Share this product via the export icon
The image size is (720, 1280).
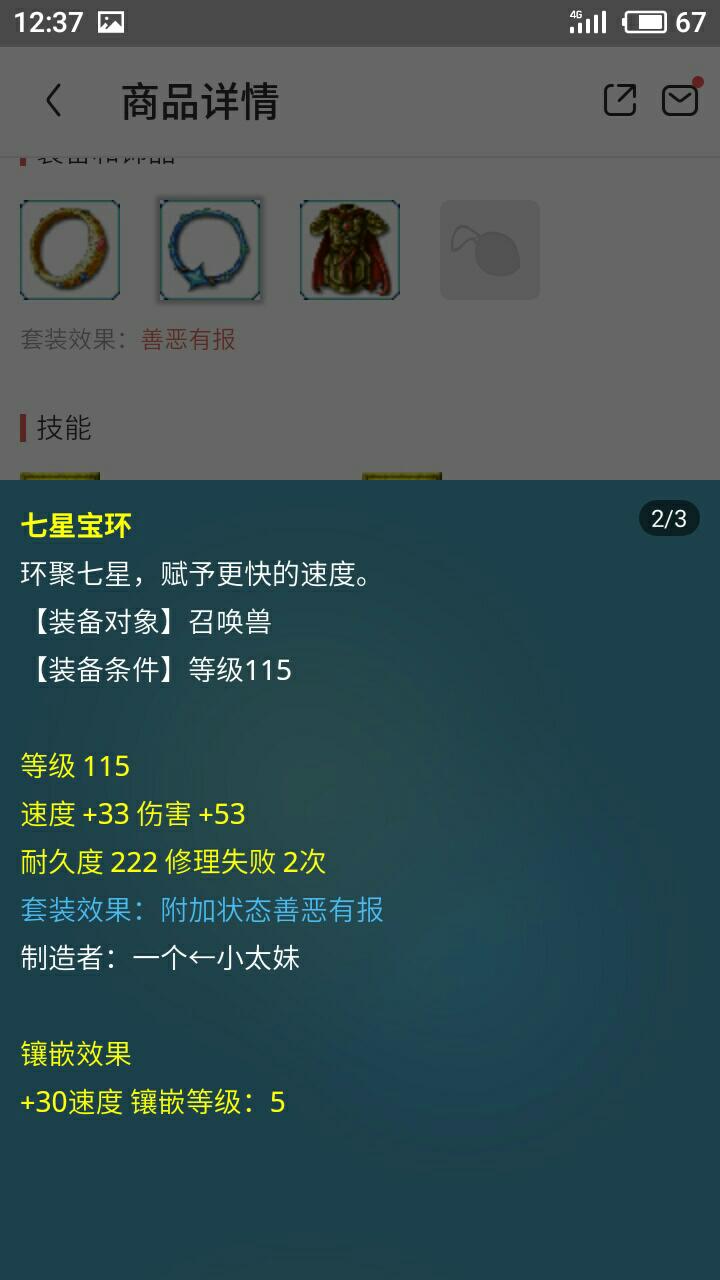(620, 100)
